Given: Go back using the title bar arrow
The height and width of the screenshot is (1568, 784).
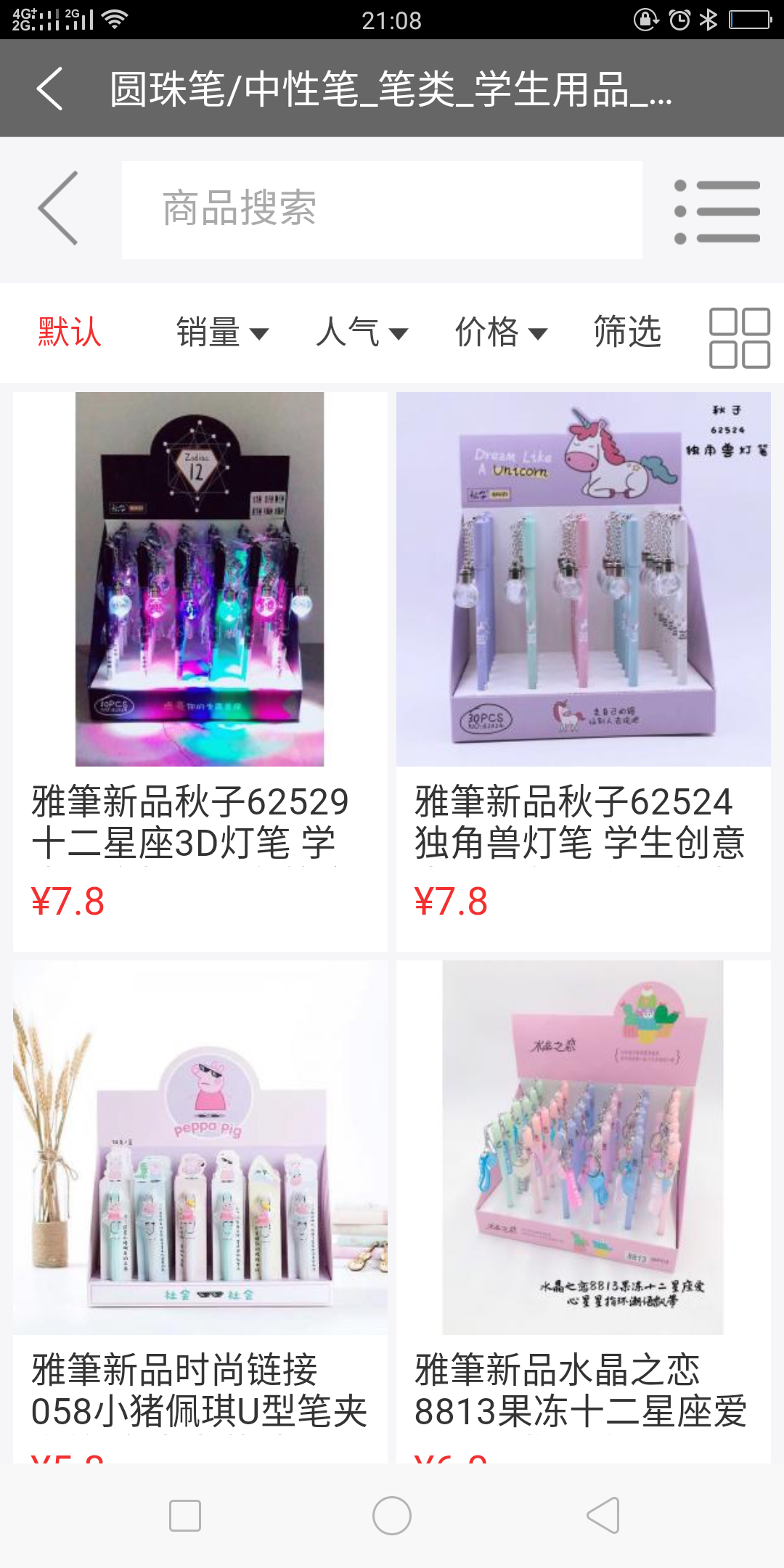Looking at the screenshot, I should [49, 89].
